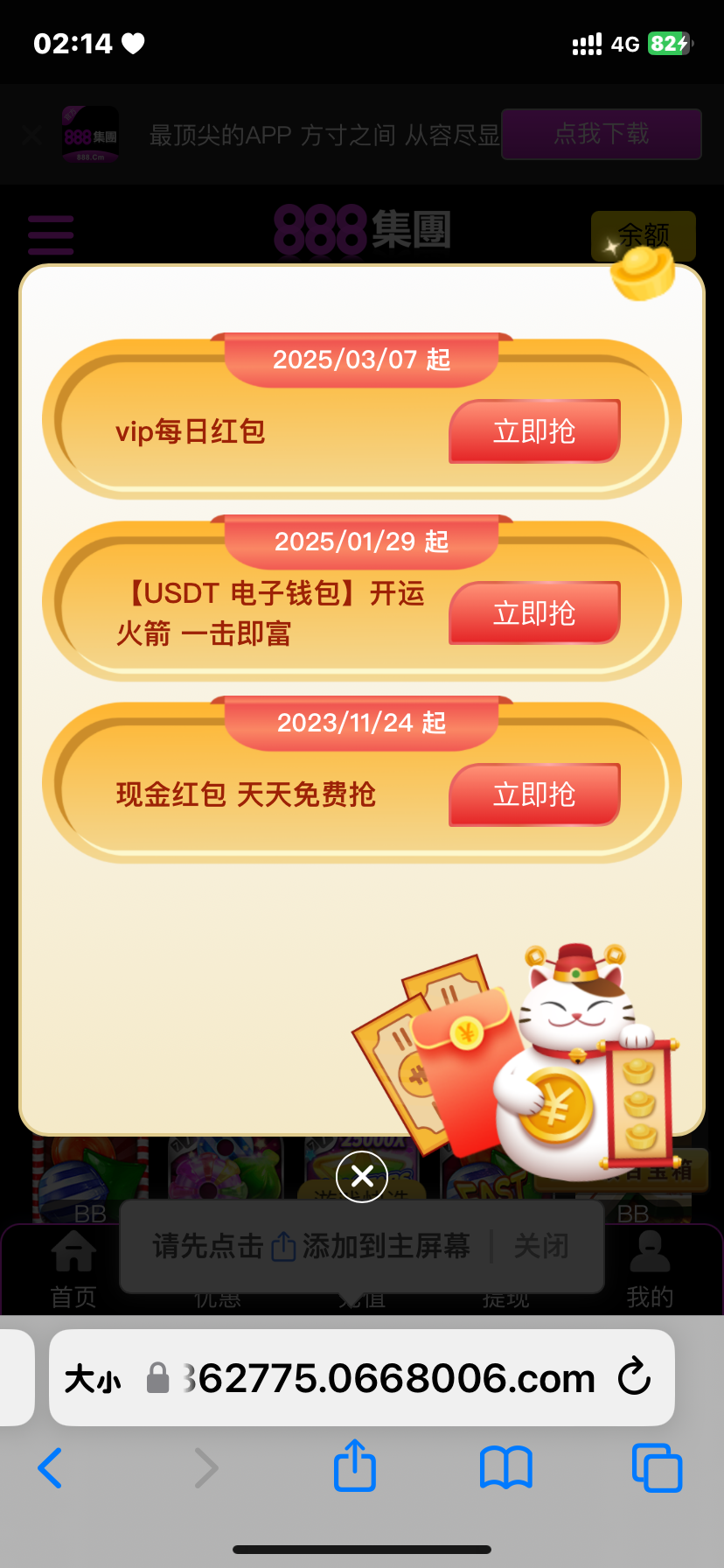Grab the 现金红包 天天免费抢 offer

point(534,794)
